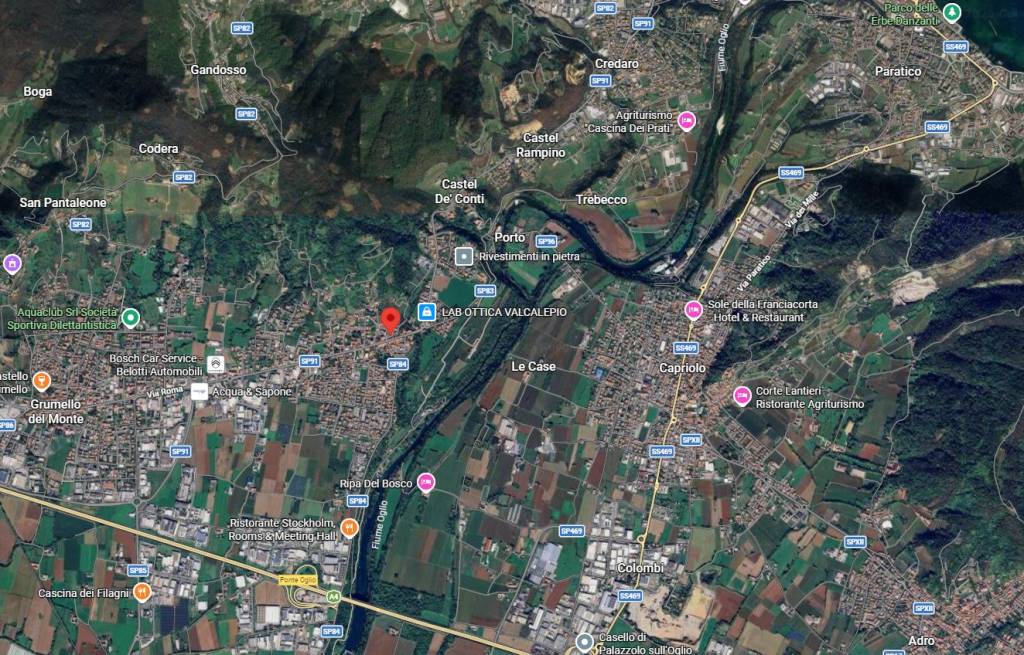
Task: Open LAB OTTICA VALCALEPIO shop marker
Action: point(427,312)
